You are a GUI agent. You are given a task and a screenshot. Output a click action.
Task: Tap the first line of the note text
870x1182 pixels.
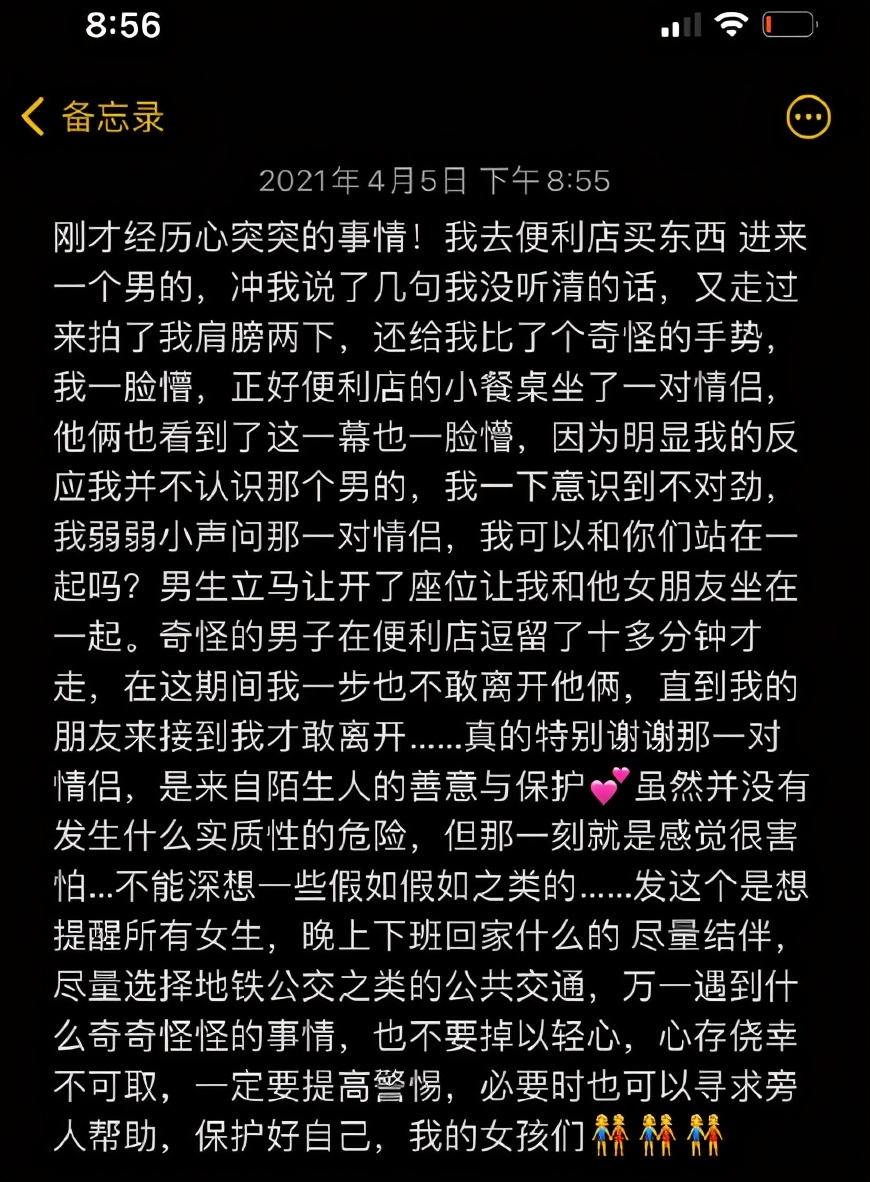click(435, 236)
